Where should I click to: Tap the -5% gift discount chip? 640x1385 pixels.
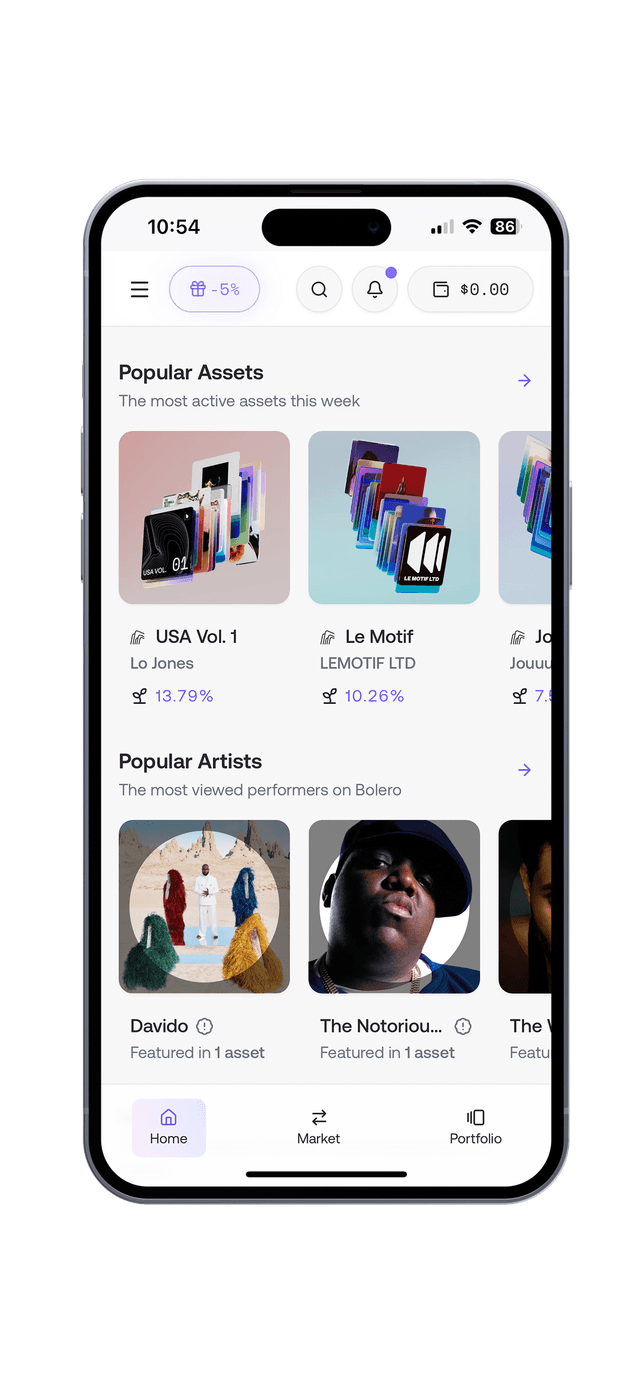(x=214, y=290)
